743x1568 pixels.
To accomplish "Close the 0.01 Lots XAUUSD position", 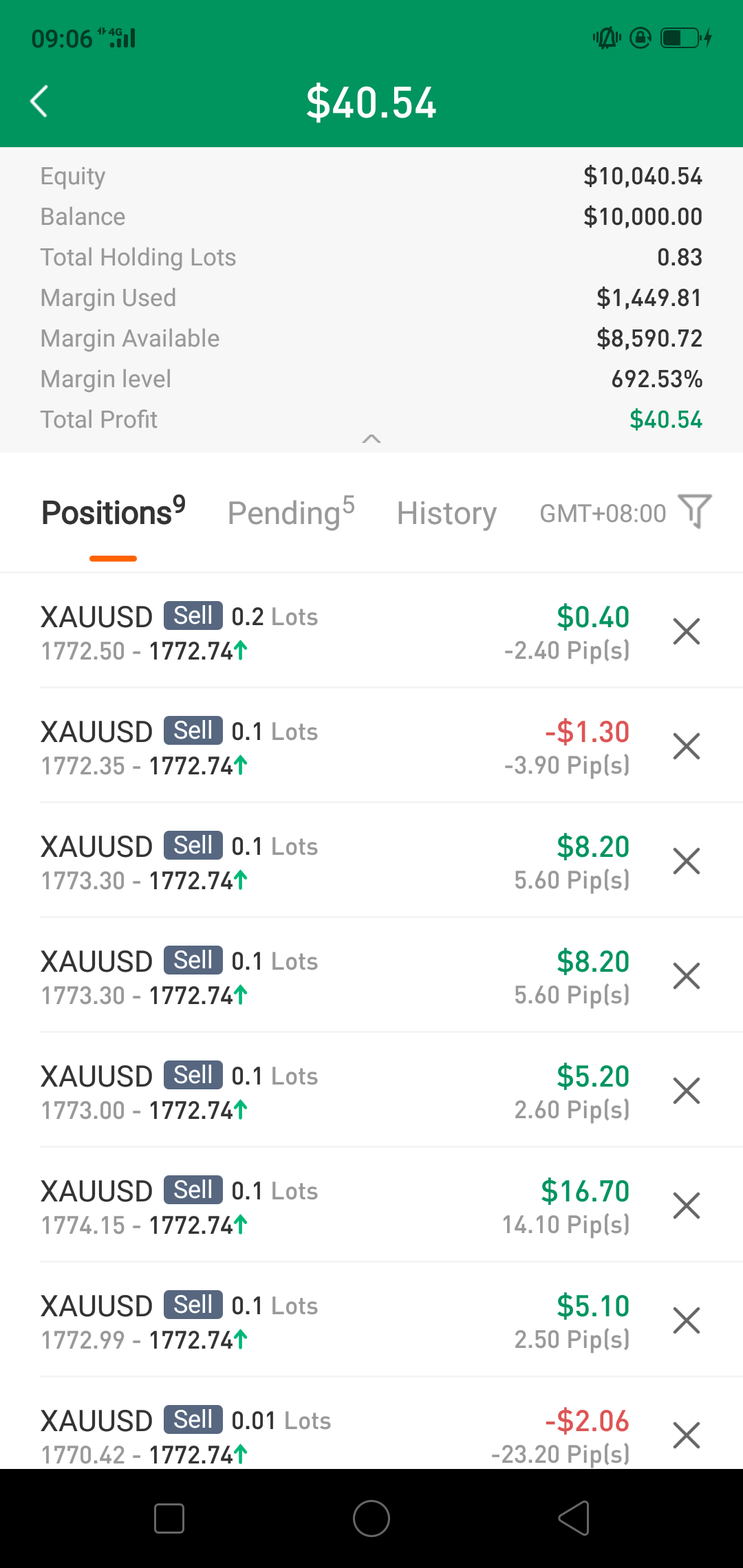I will coord(686,1435).
